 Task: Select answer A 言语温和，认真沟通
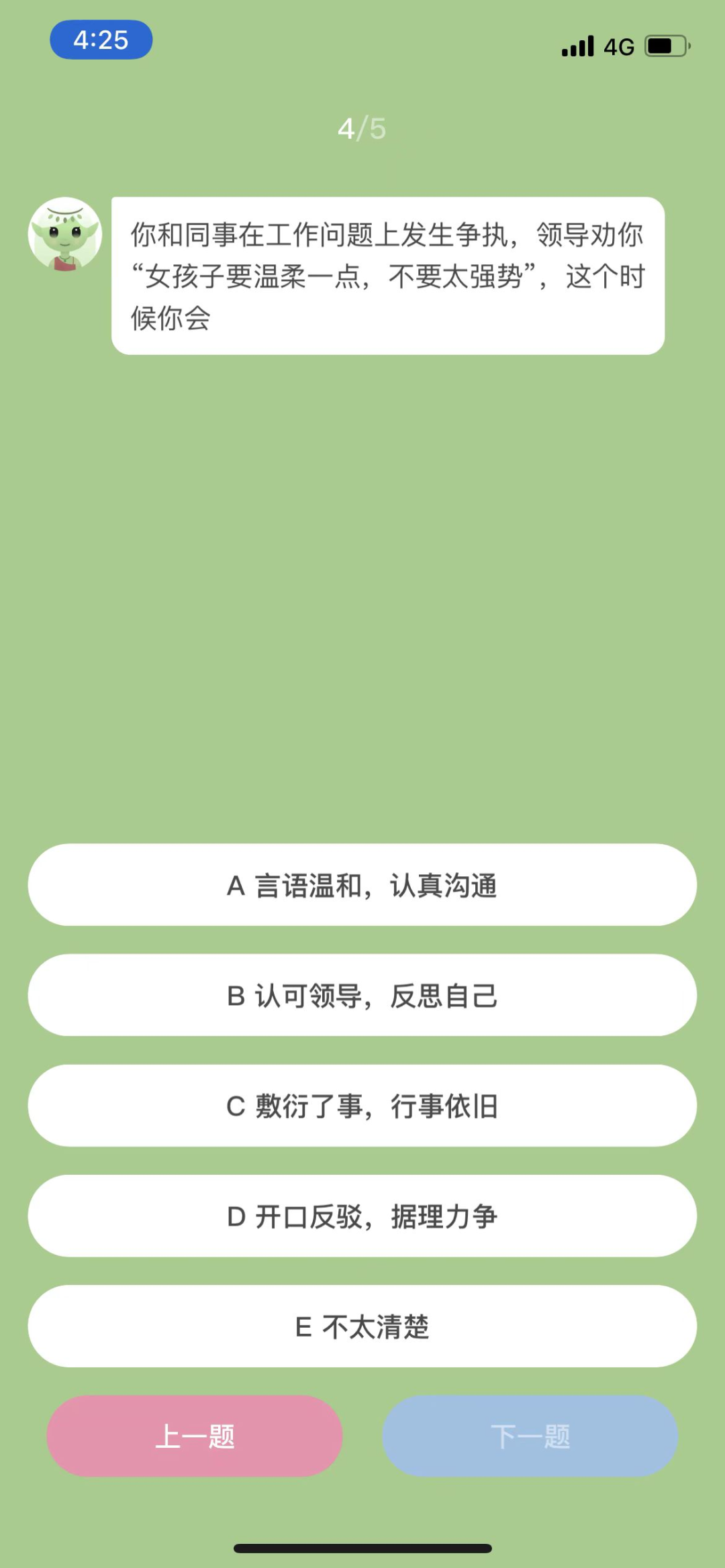click(362, 885)
